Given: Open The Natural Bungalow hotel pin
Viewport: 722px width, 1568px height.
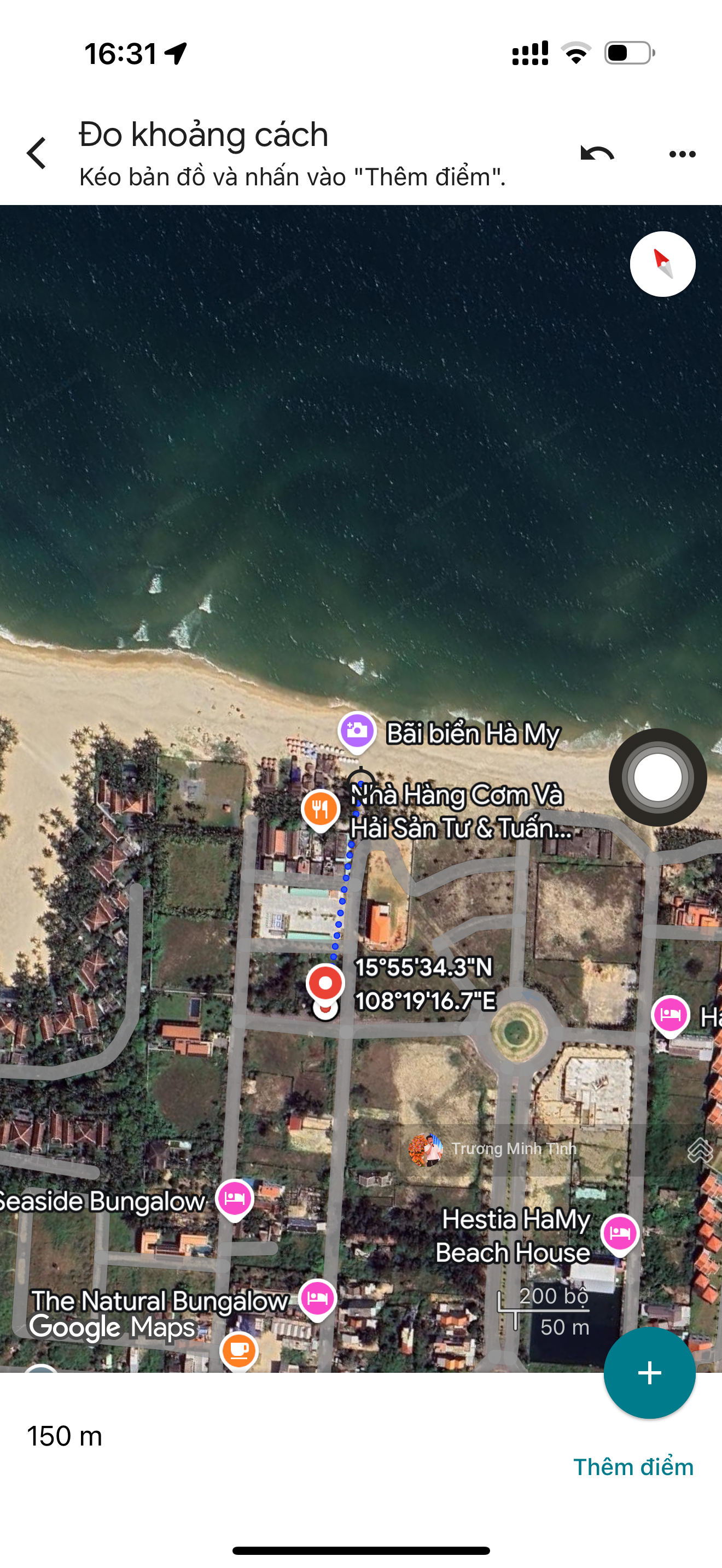Looking at the screenshot, I should 317,1298.
